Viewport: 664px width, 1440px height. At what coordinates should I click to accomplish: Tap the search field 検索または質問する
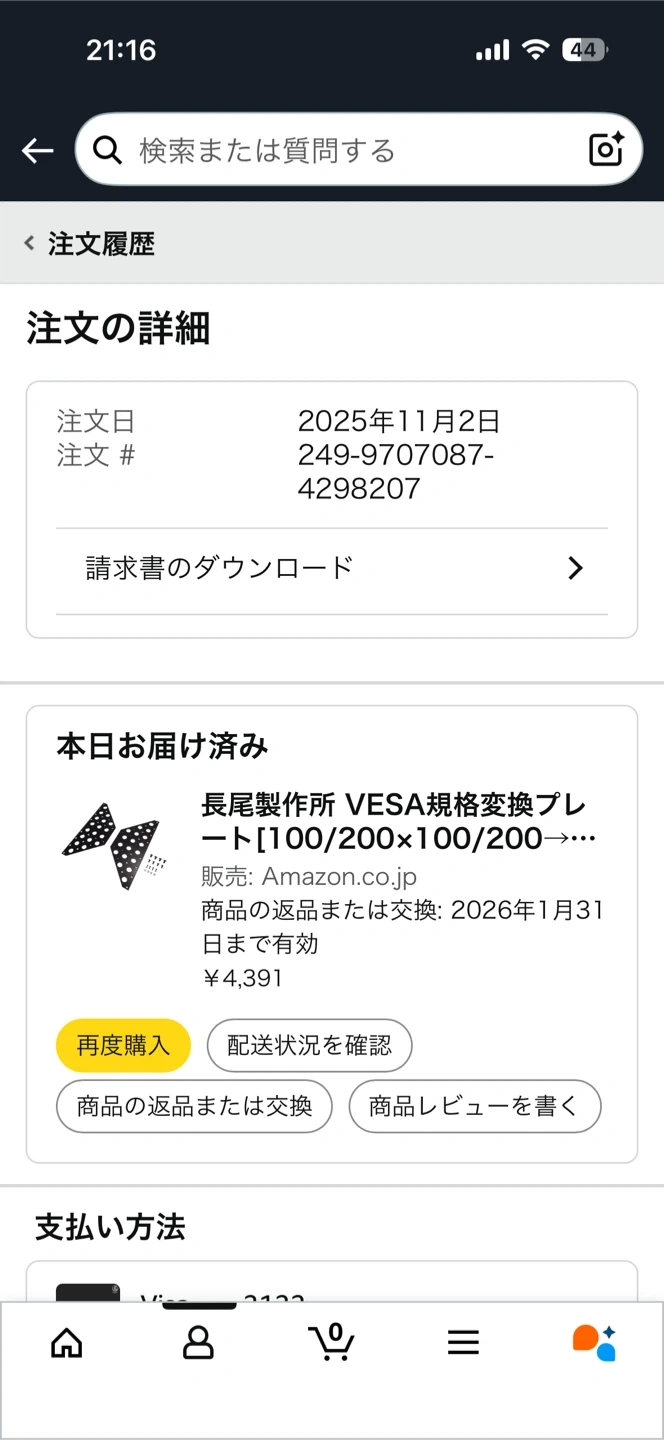click(340, 151)
